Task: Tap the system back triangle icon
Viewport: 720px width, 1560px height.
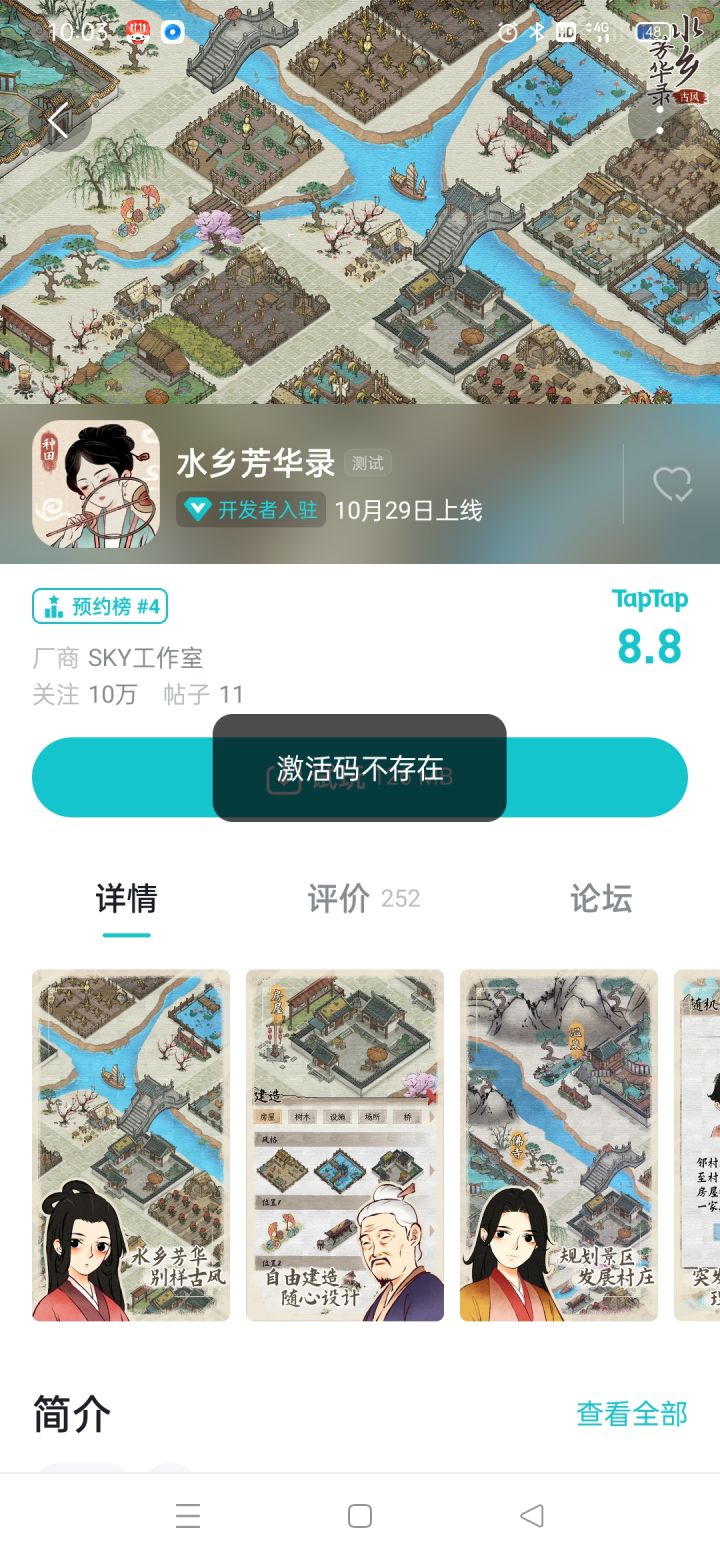Action: tap(531, 1516)
